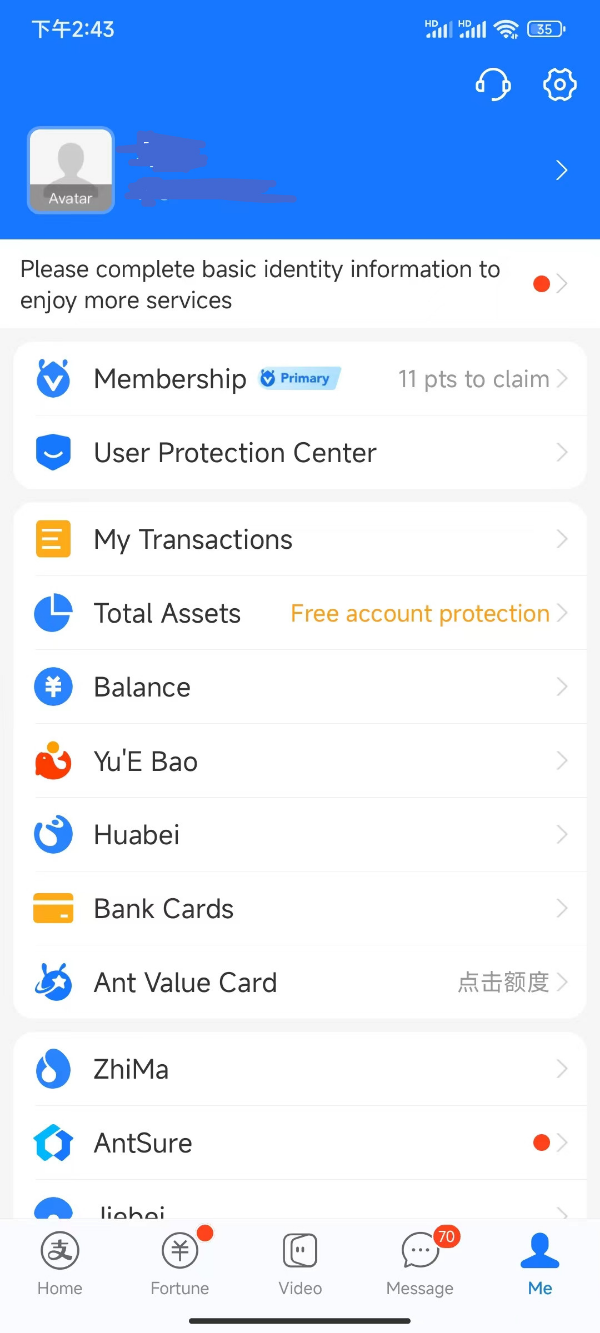This screenshot has width=600, height=1333.
Task: Open Yu'E Bao
Action: tap(300, 762)
